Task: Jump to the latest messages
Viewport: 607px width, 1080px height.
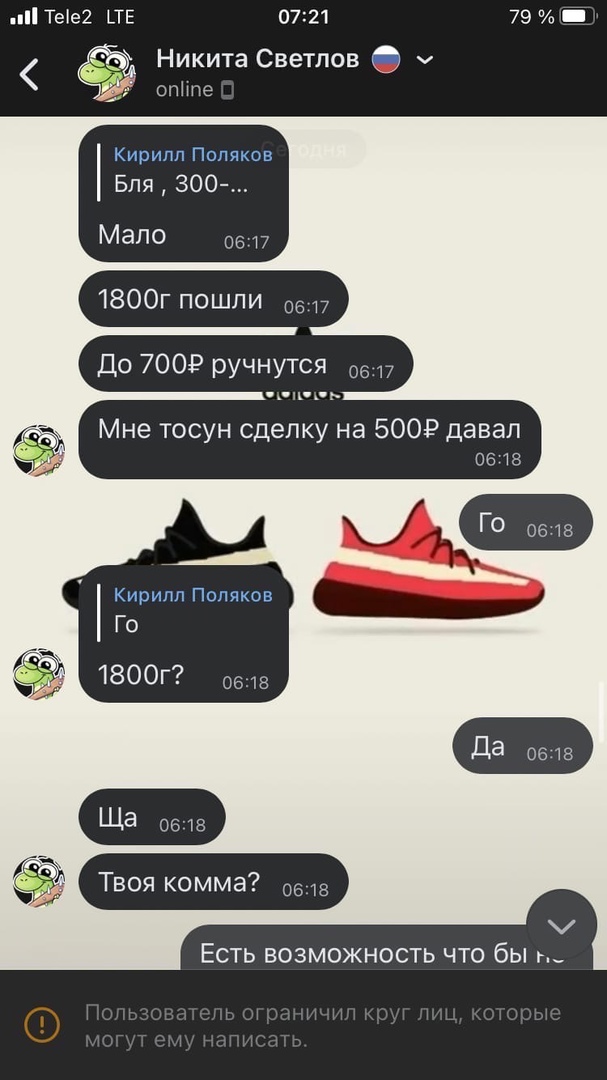Action: point(561,925)
